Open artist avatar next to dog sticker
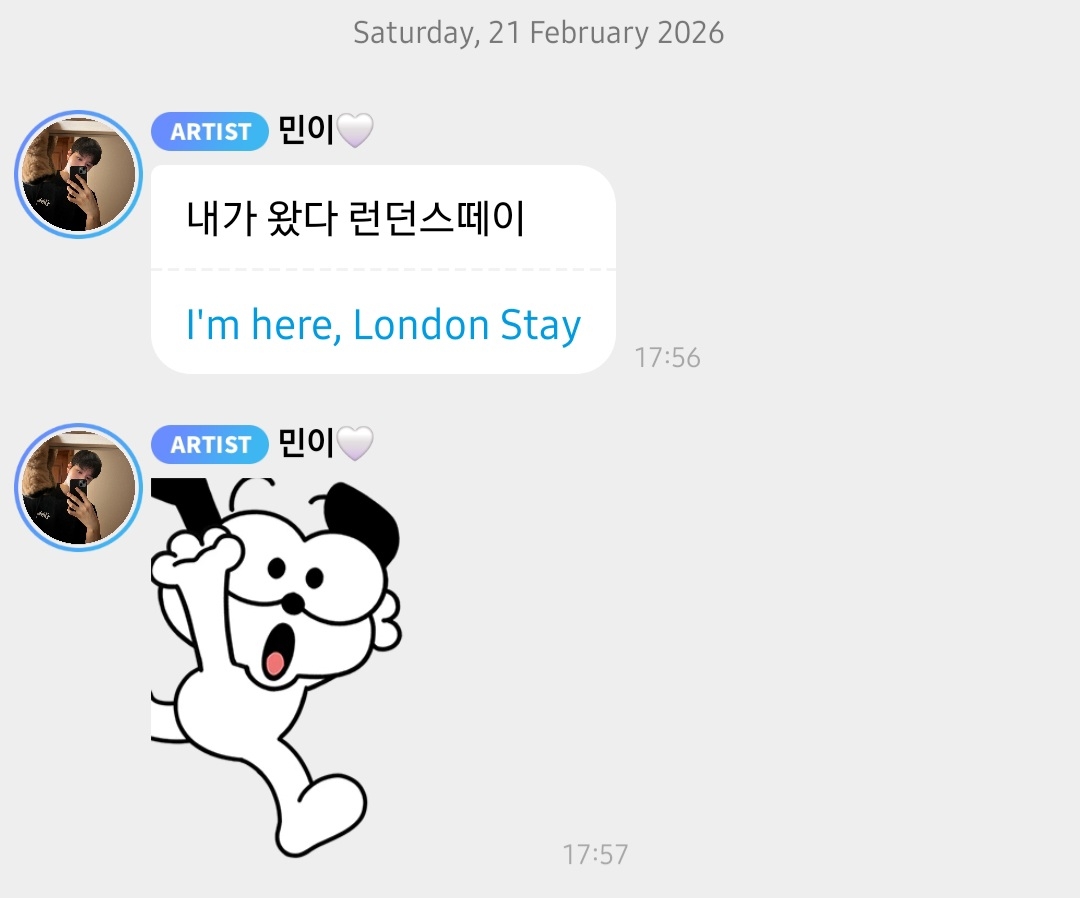Viewport: 1080px width, 898px height. (79, 487)
